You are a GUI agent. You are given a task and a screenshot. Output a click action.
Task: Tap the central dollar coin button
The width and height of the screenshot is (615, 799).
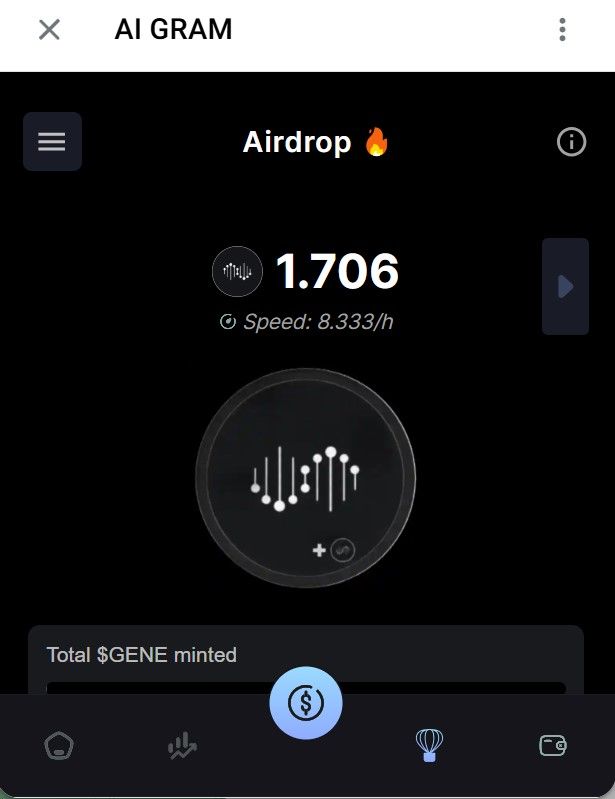pyautogui.click(x=306, y=703)
